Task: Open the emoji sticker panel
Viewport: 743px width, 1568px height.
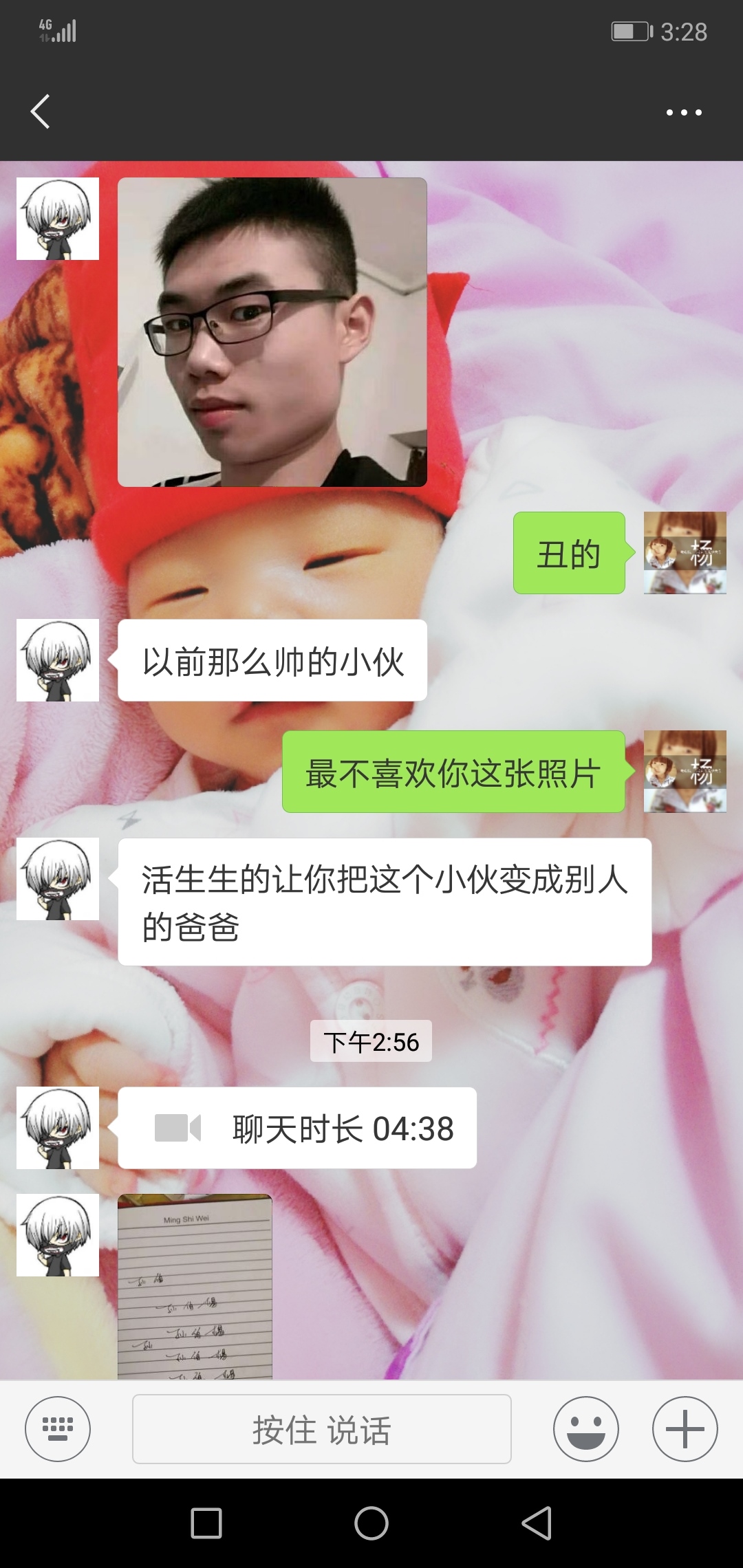Action: [x=585, y=1428]
